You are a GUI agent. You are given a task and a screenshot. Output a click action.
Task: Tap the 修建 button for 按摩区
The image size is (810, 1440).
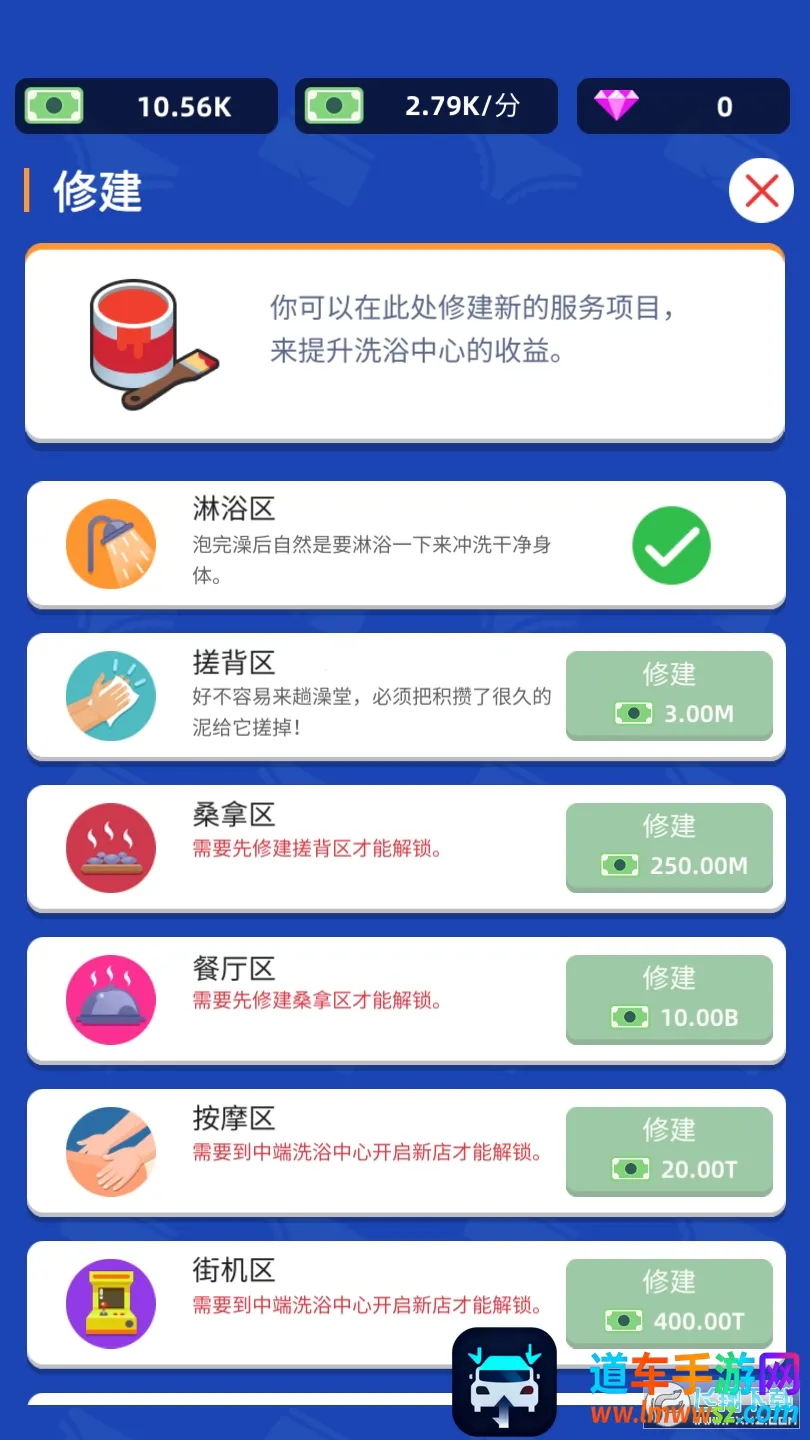[669, 1151]
